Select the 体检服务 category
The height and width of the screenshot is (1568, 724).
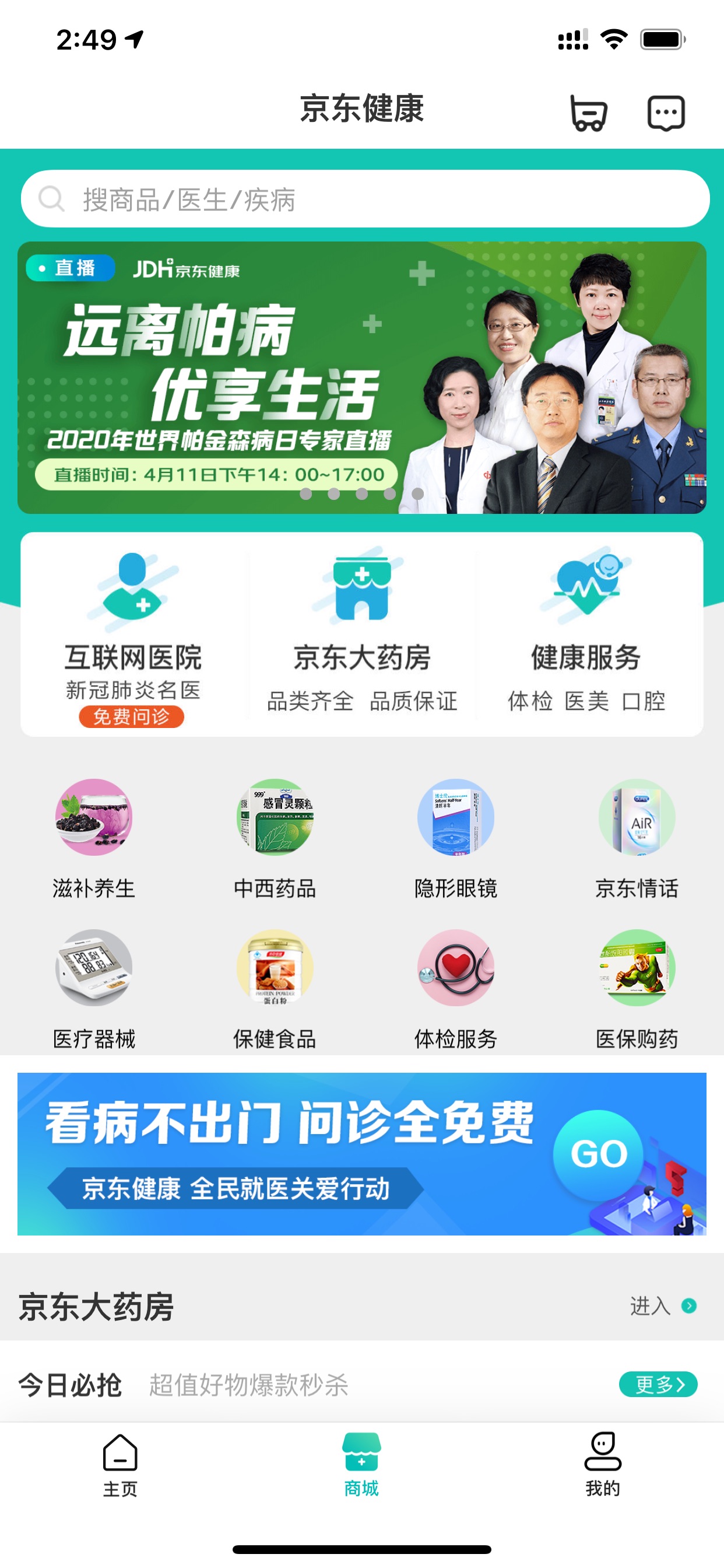456,988
